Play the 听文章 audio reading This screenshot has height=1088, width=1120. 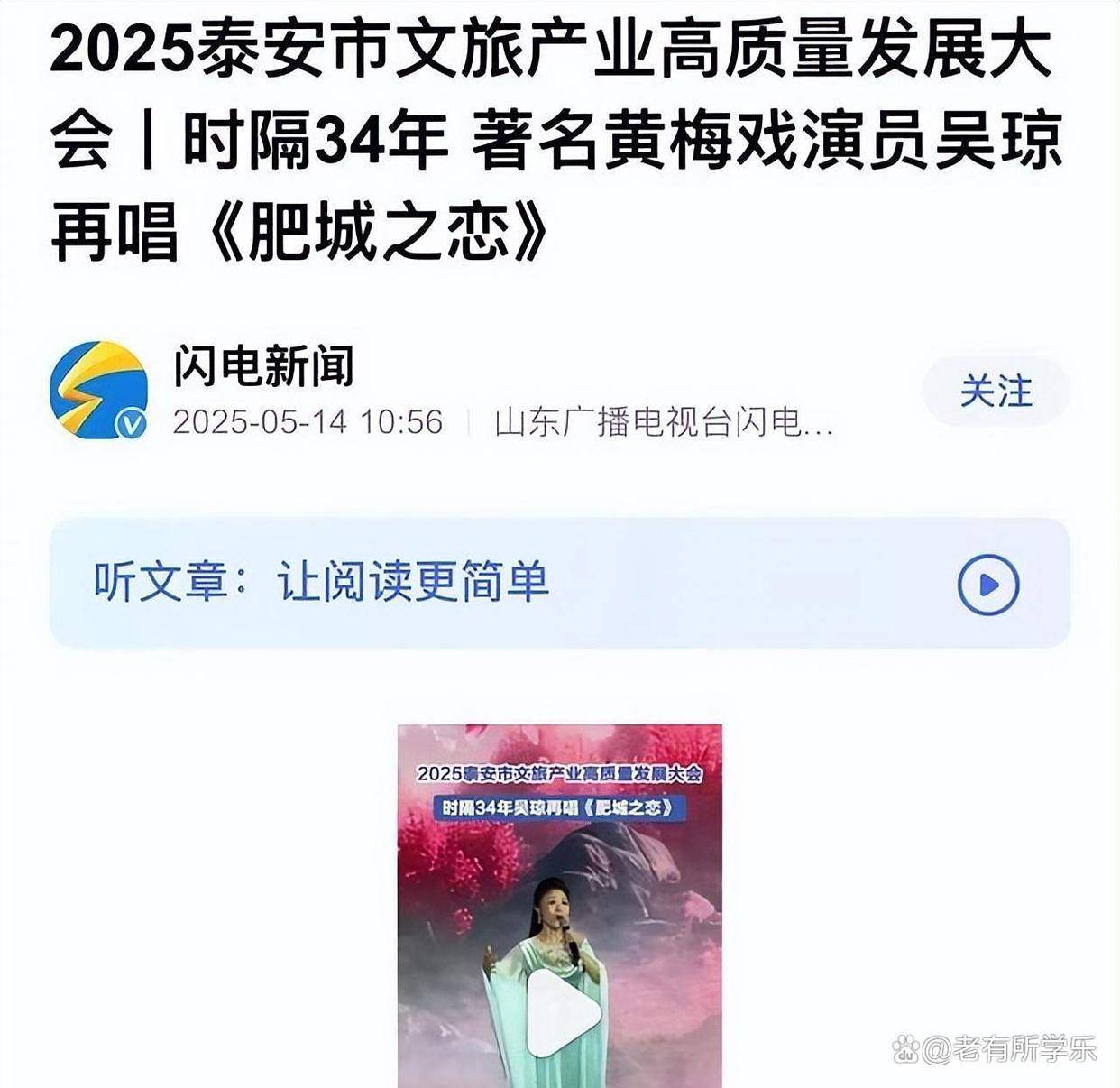pos(987,585)
